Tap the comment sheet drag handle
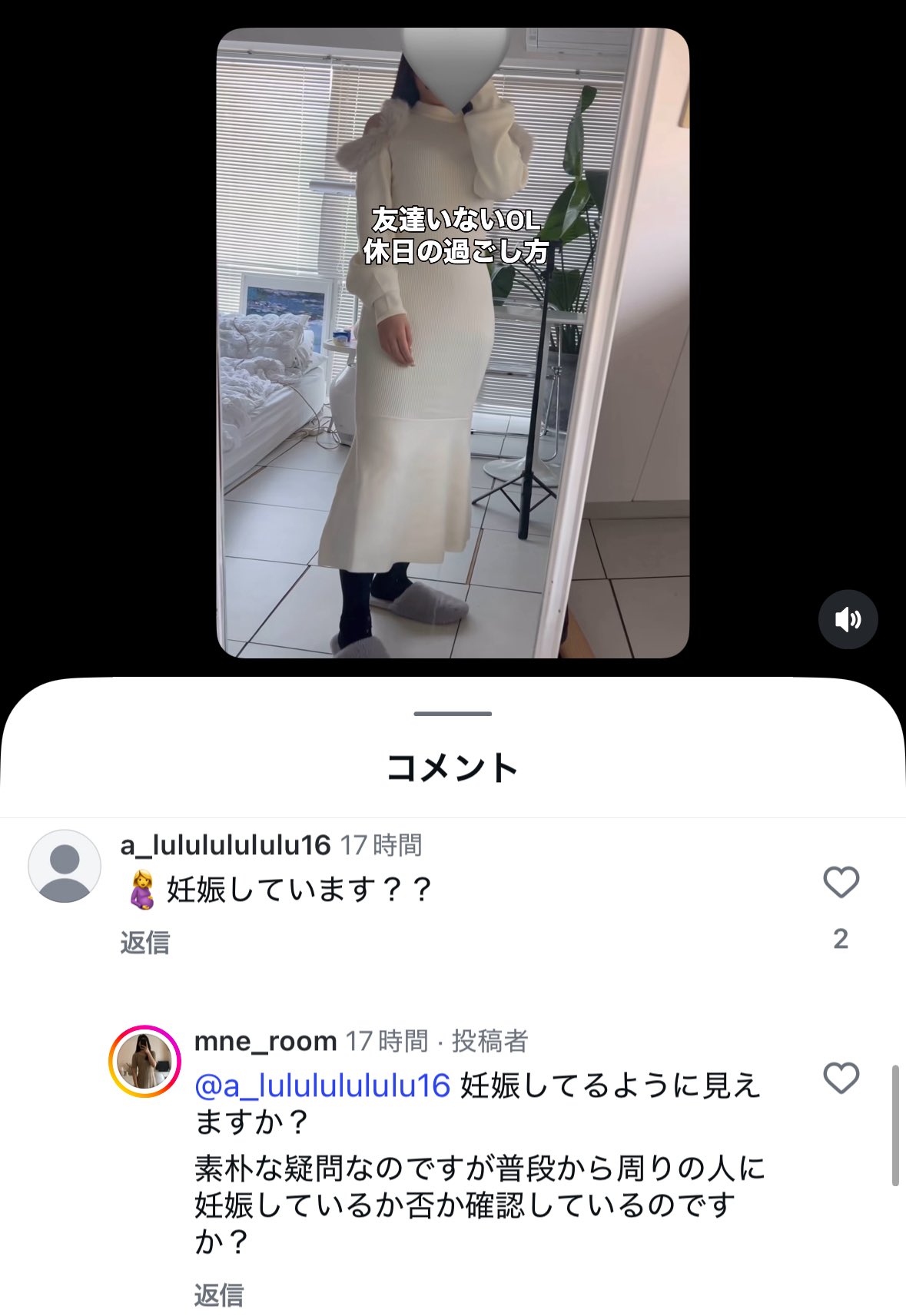The image size is (906, 1316). pos(452,714)
